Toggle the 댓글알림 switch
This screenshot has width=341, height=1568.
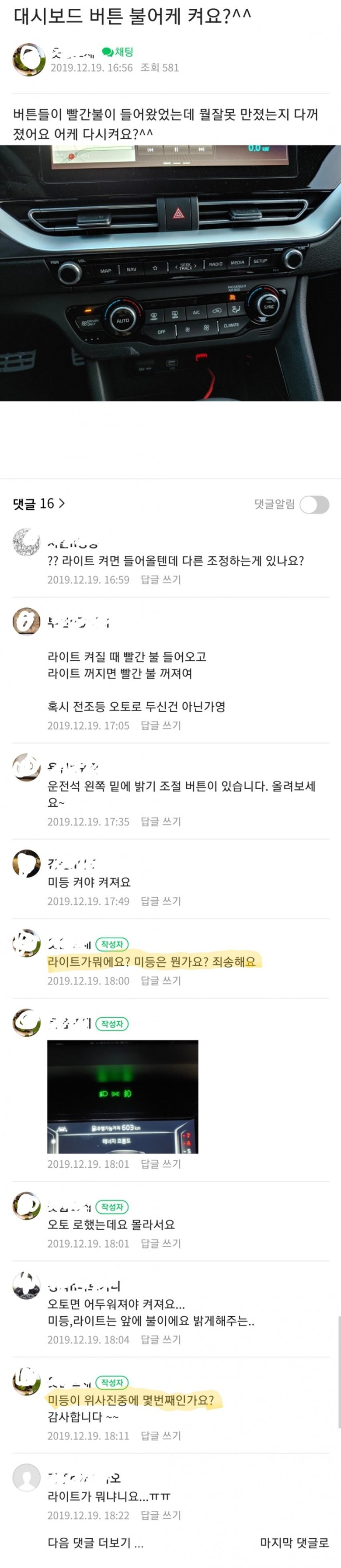point(314,504)
